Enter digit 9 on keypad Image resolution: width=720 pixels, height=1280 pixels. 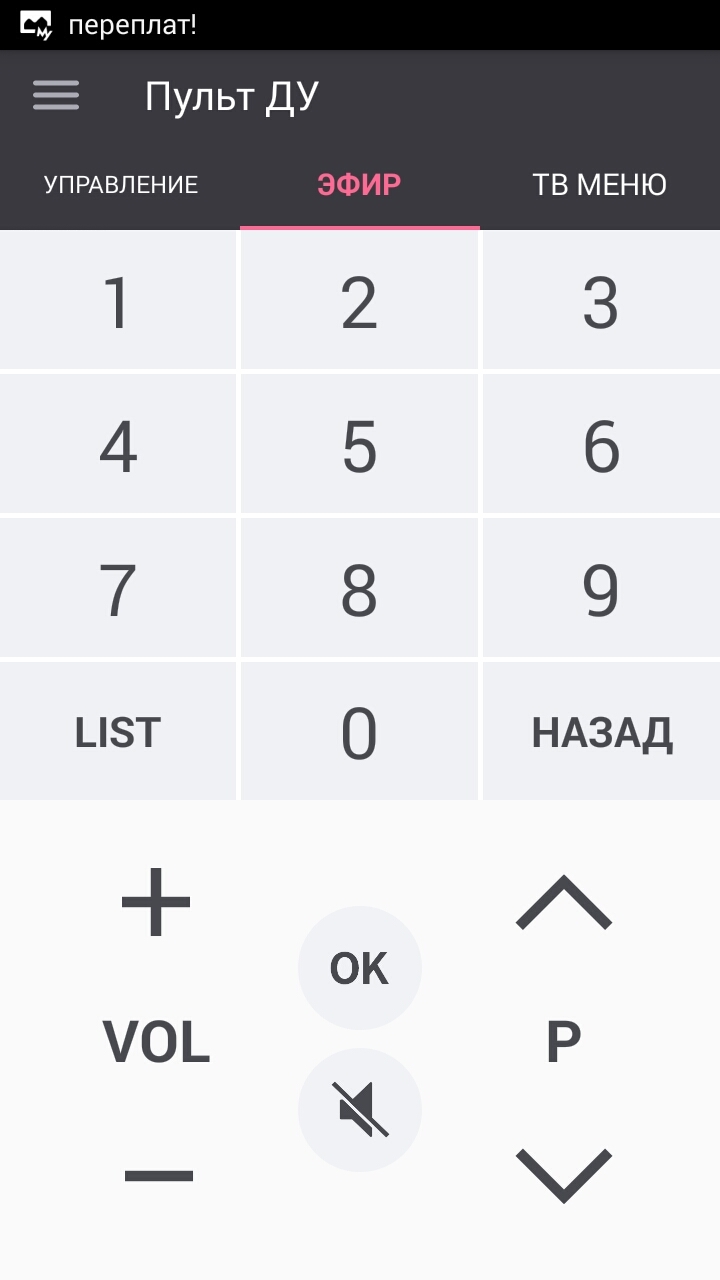coord(601,590)
